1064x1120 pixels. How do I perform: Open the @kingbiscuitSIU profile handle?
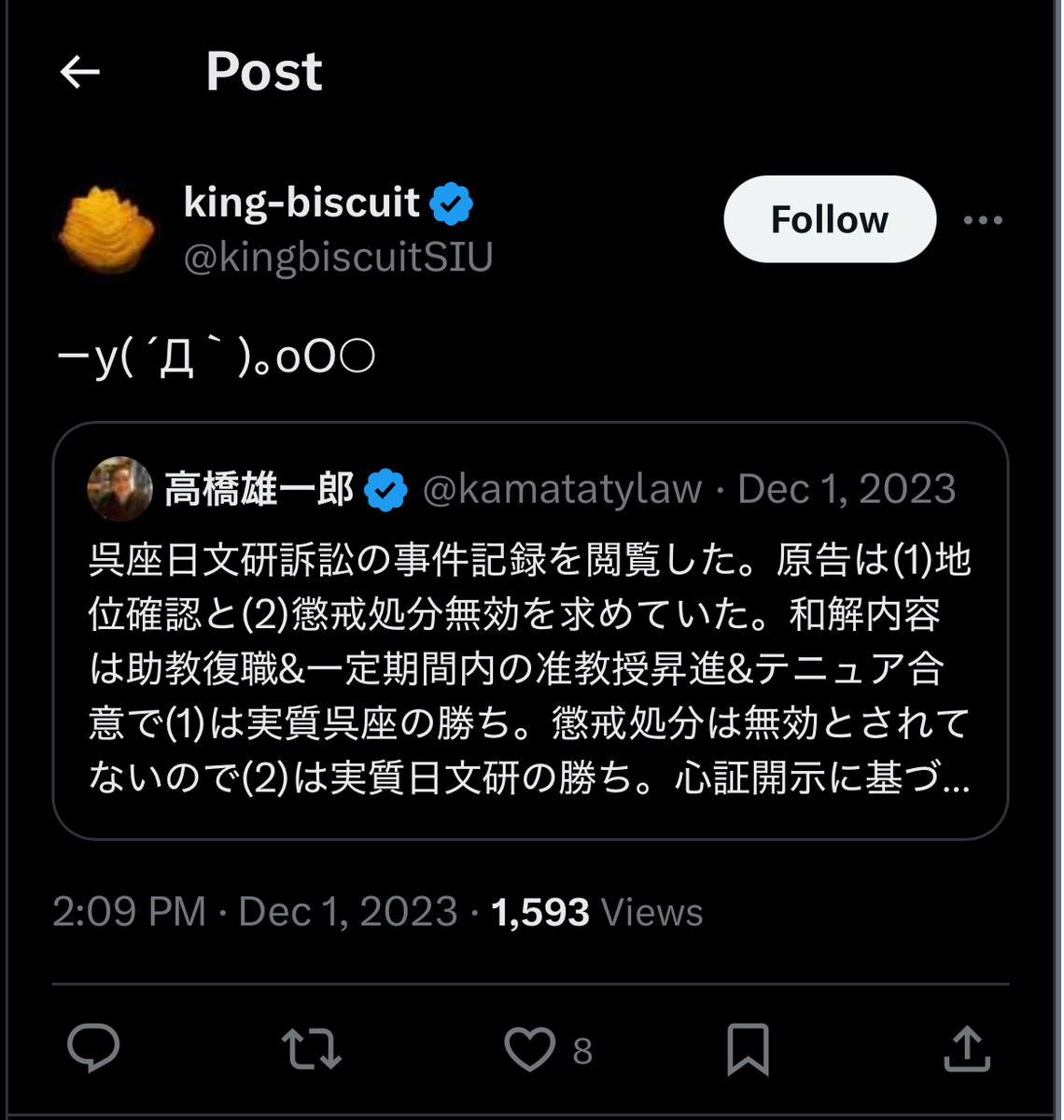coord(338,258)
